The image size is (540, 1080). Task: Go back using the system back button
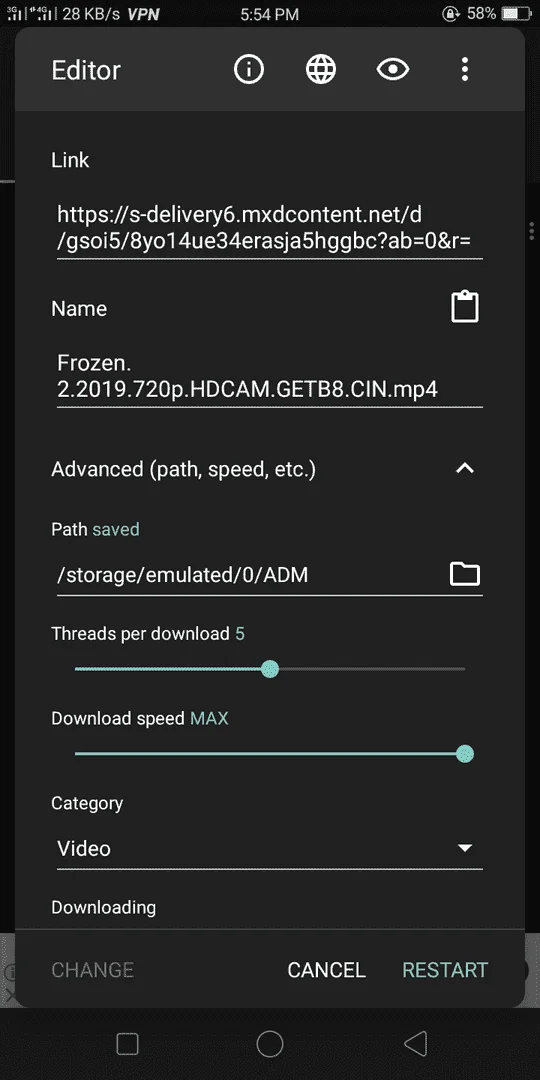point(415,1043)
